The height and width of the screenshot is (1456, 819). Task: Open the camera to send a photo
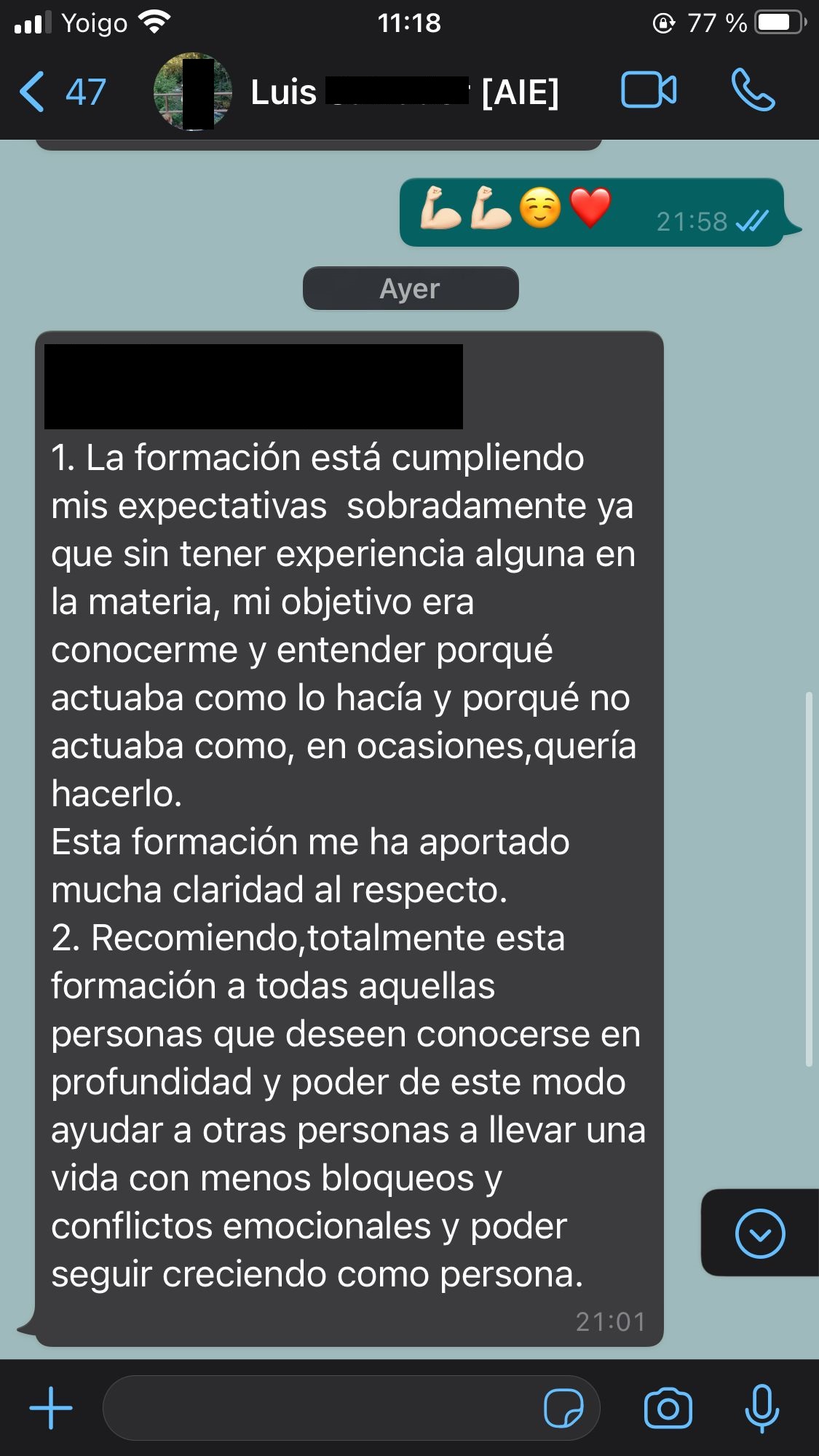pyautogui.click(x=668, y=1409)
